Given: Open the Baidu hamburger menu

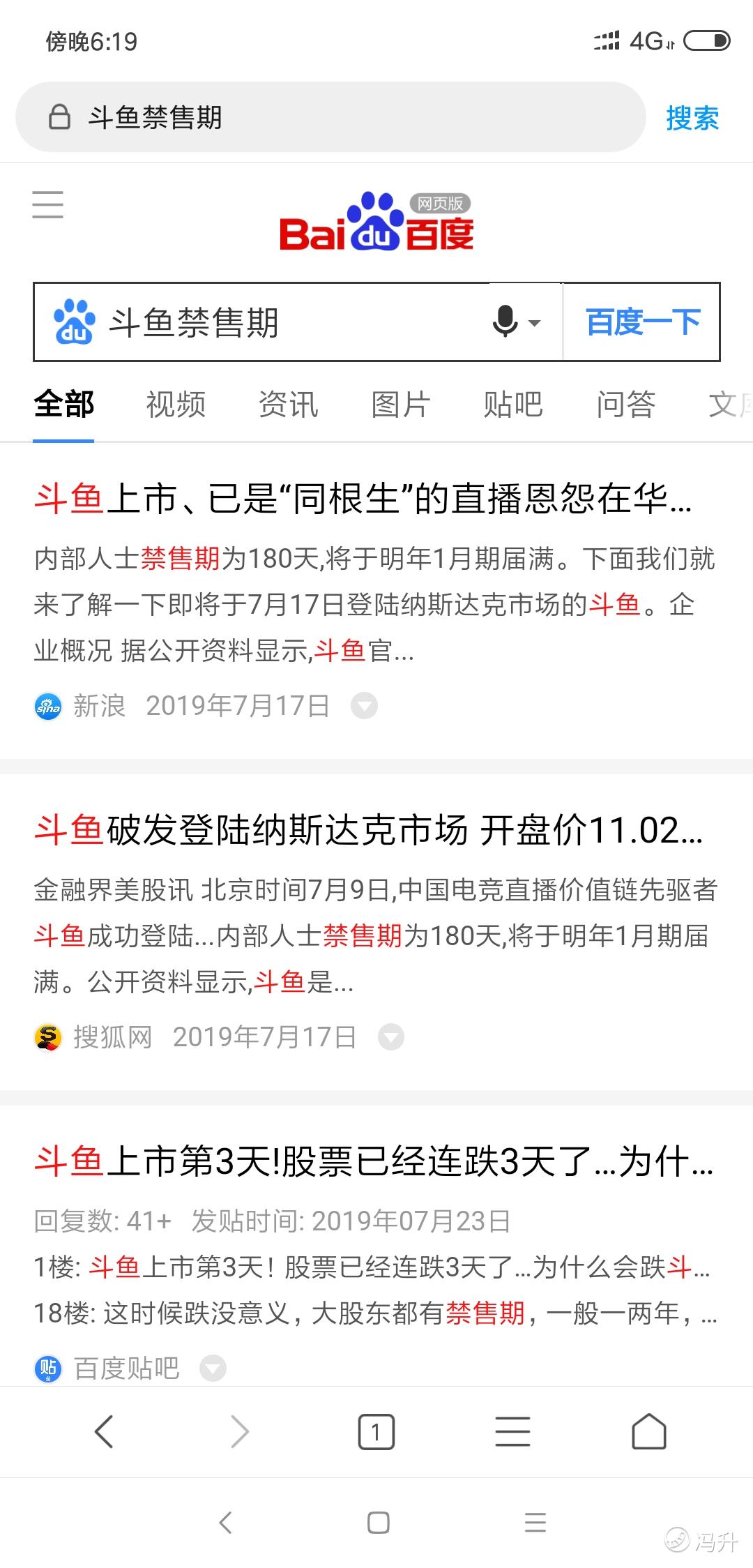Looking at the screenshot, I should [x=48, y=205].
